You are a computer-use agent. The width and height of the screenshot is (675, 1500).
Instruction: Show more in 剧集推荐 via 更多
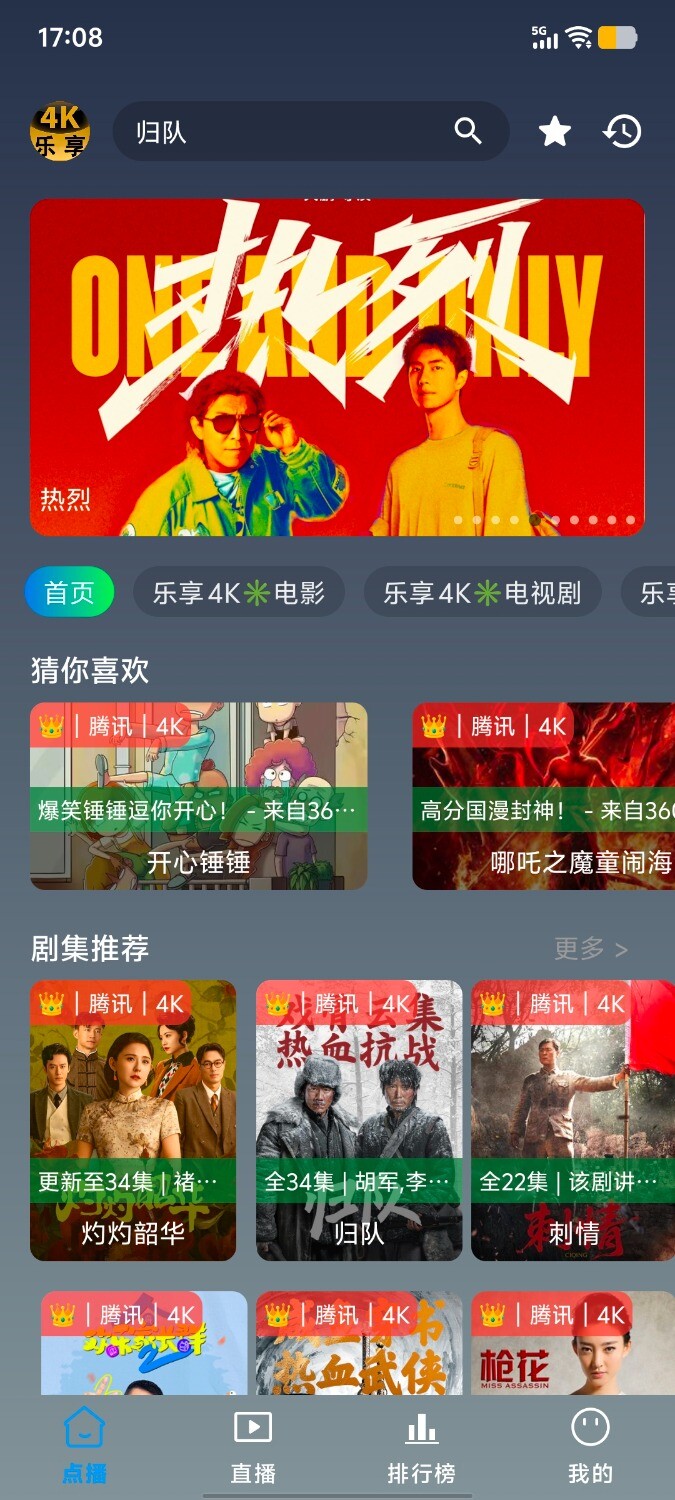pyautogui.click(x=590, y=949)
